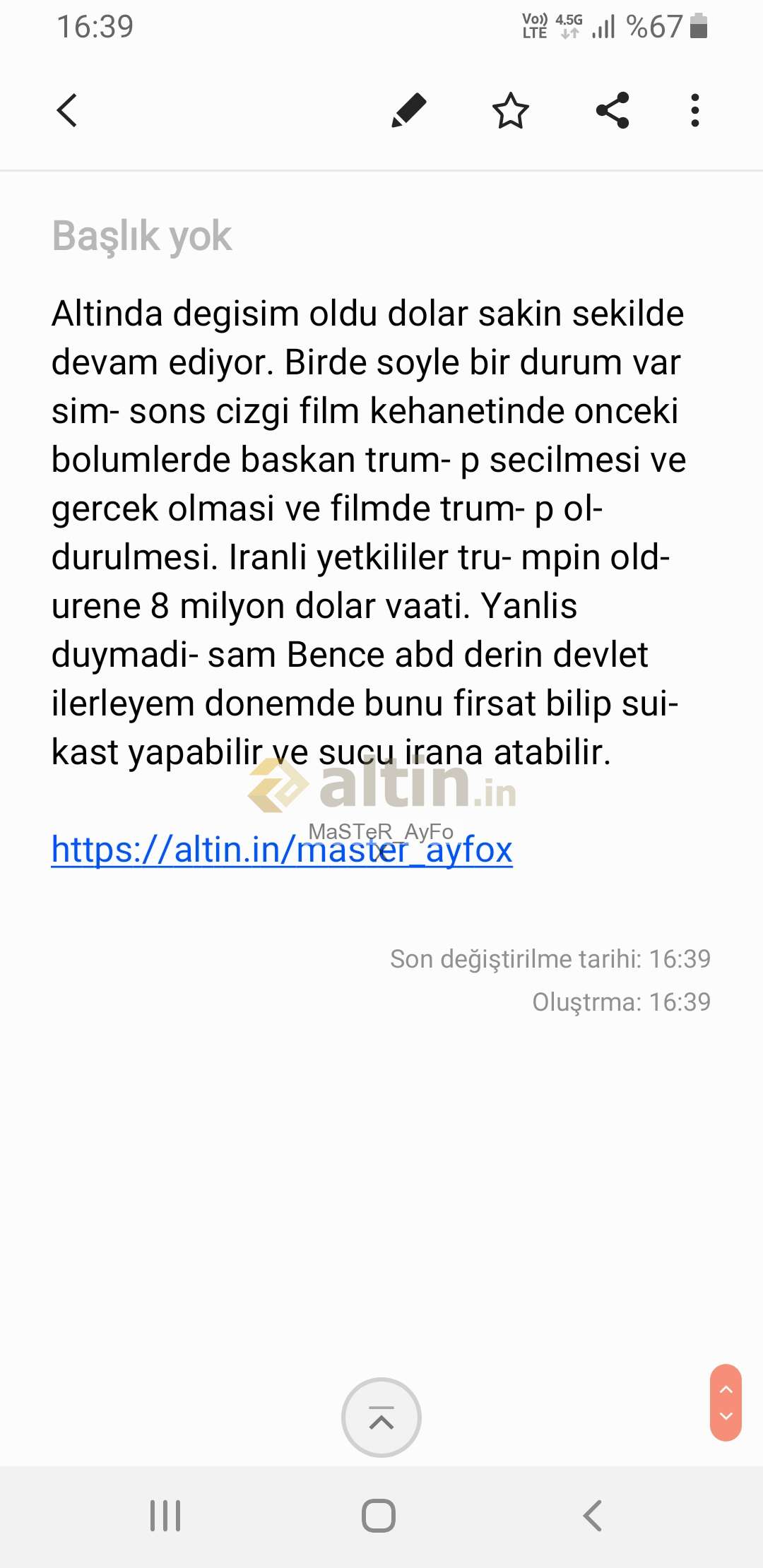Image resolution: width=763 pixels, height=1568 pixels.
Task: Edit the note with the pencil icon
Action: point(409,111)
